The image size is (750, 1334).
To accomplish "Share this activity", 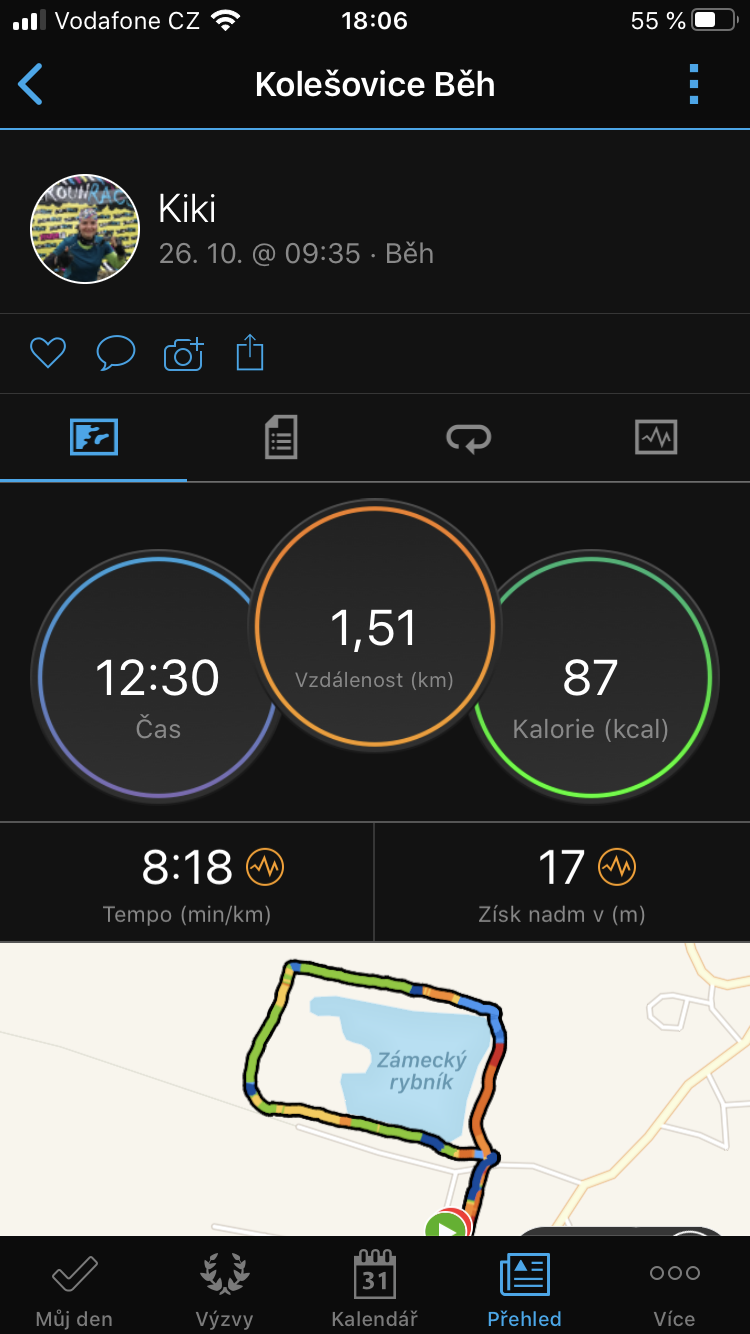I will click(250, 353).
